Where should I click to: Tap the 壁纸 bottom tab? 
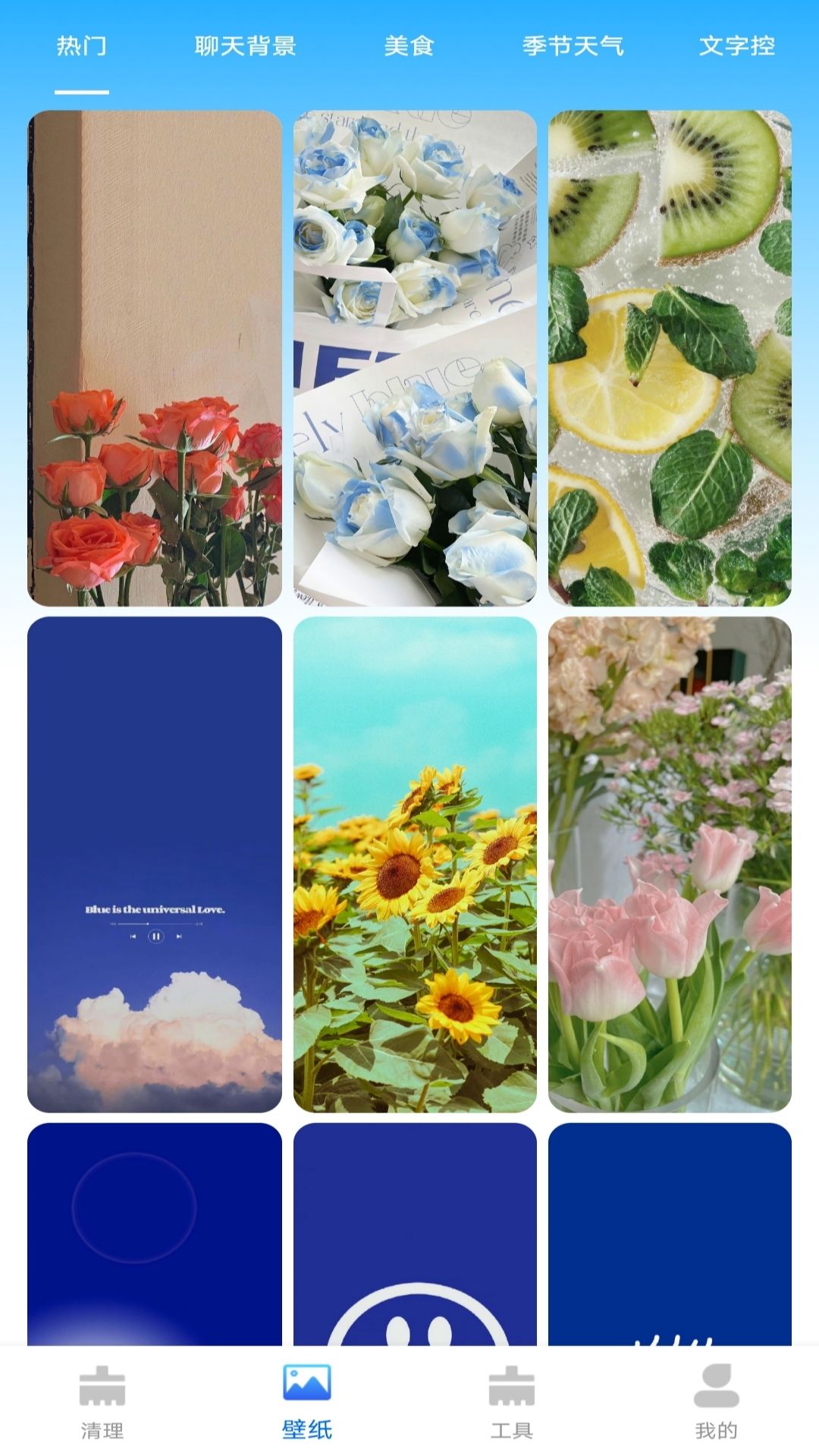pyautogui.click(x=307, y=1402)
